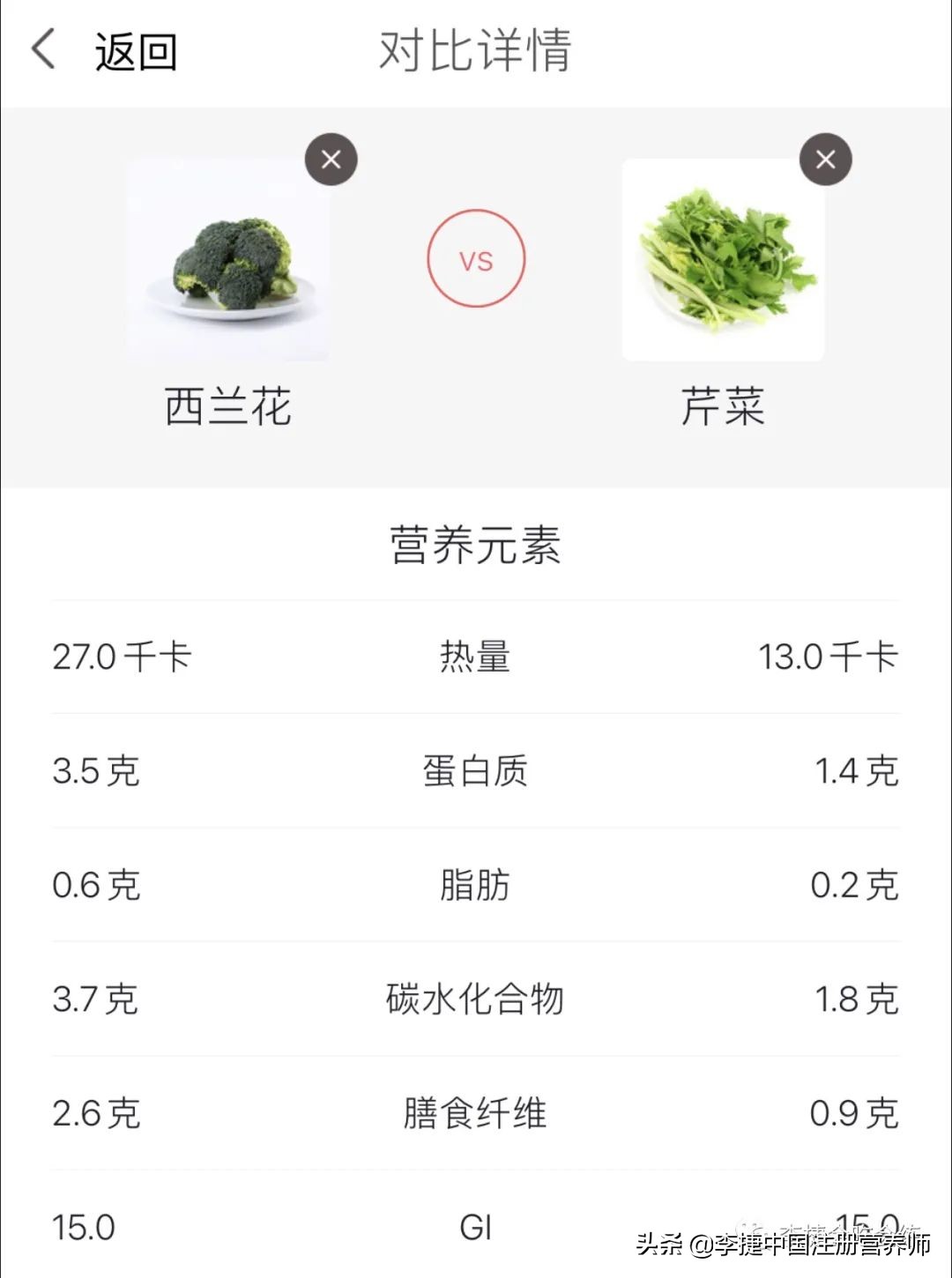Image resolution: width=952 pixels, height=1278 pixels.
Task: Click the 碳水化合物 row
Action: pyautogui.click(x=476, y=999)
